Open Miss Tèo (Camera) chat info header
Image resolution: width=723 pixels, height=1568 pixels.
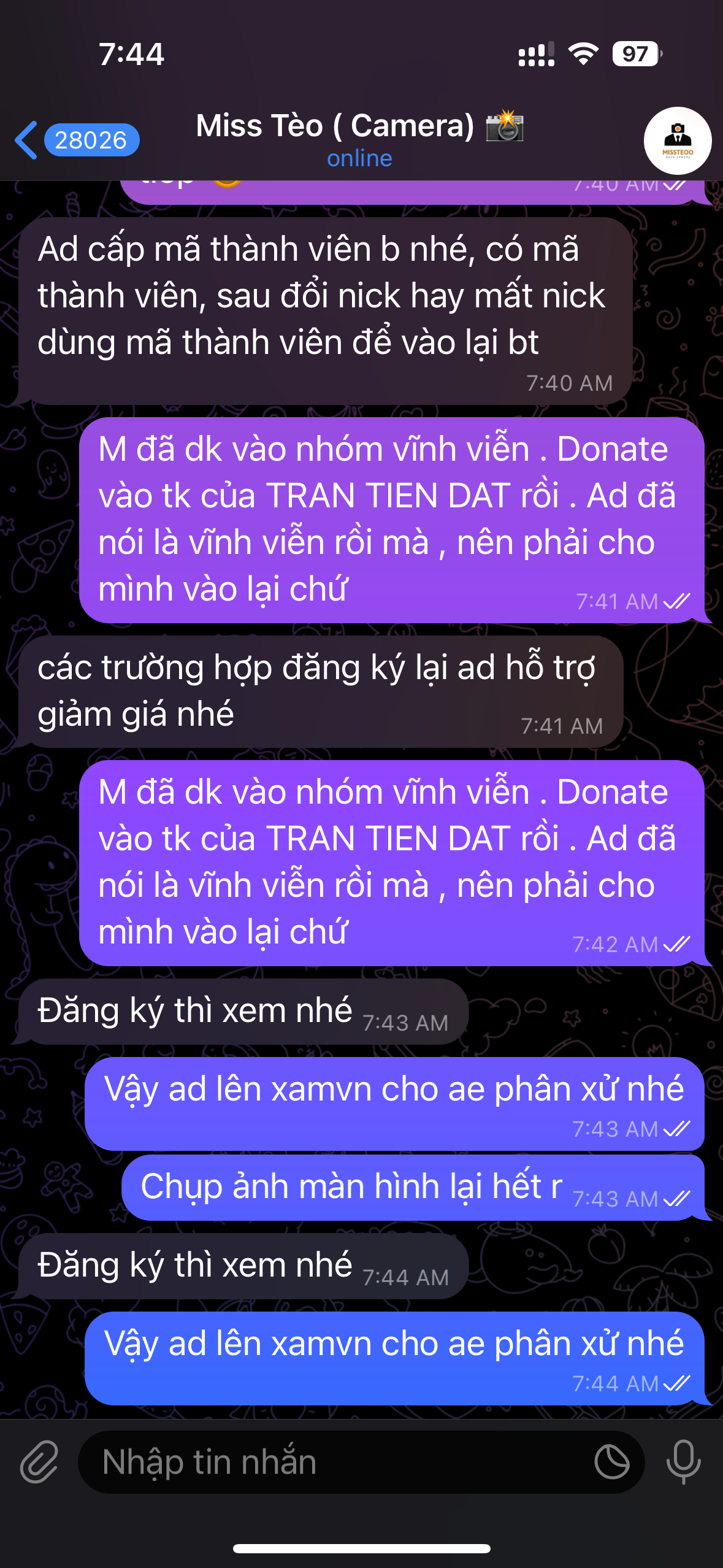pyautogui.click(x=359, y=139)
